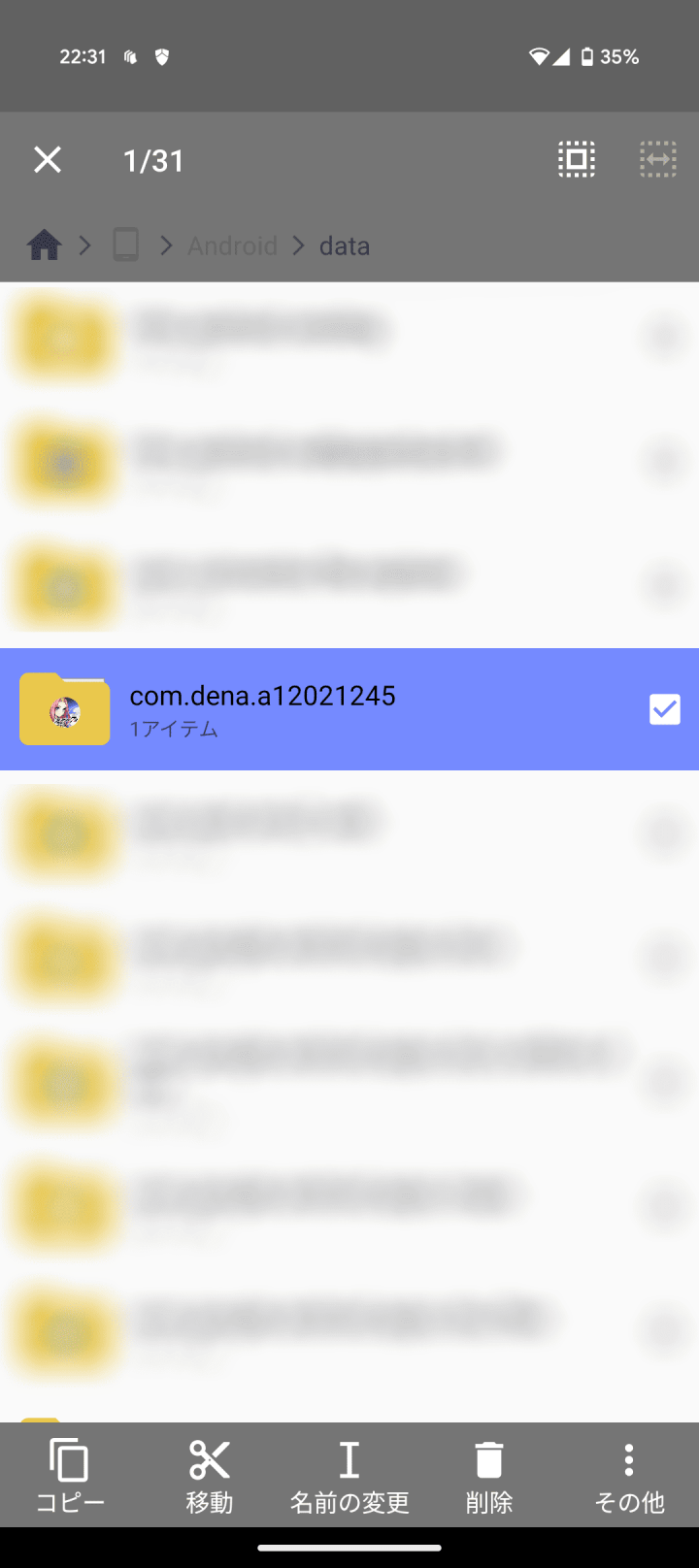Open the com.dena.a12021245 folder thumbnail
Screen dimensions: 699x1568
(64, 709)
